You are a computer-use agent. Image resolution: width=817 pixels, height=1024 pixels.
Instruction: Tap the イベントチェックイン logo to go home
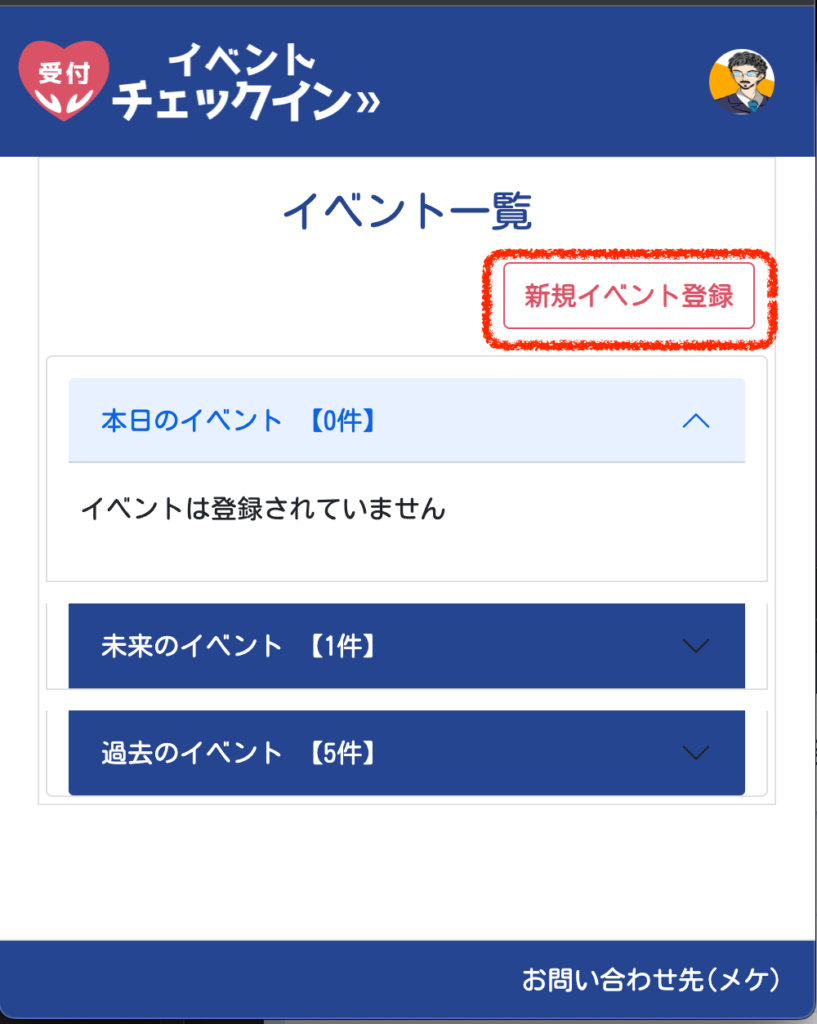200,82
